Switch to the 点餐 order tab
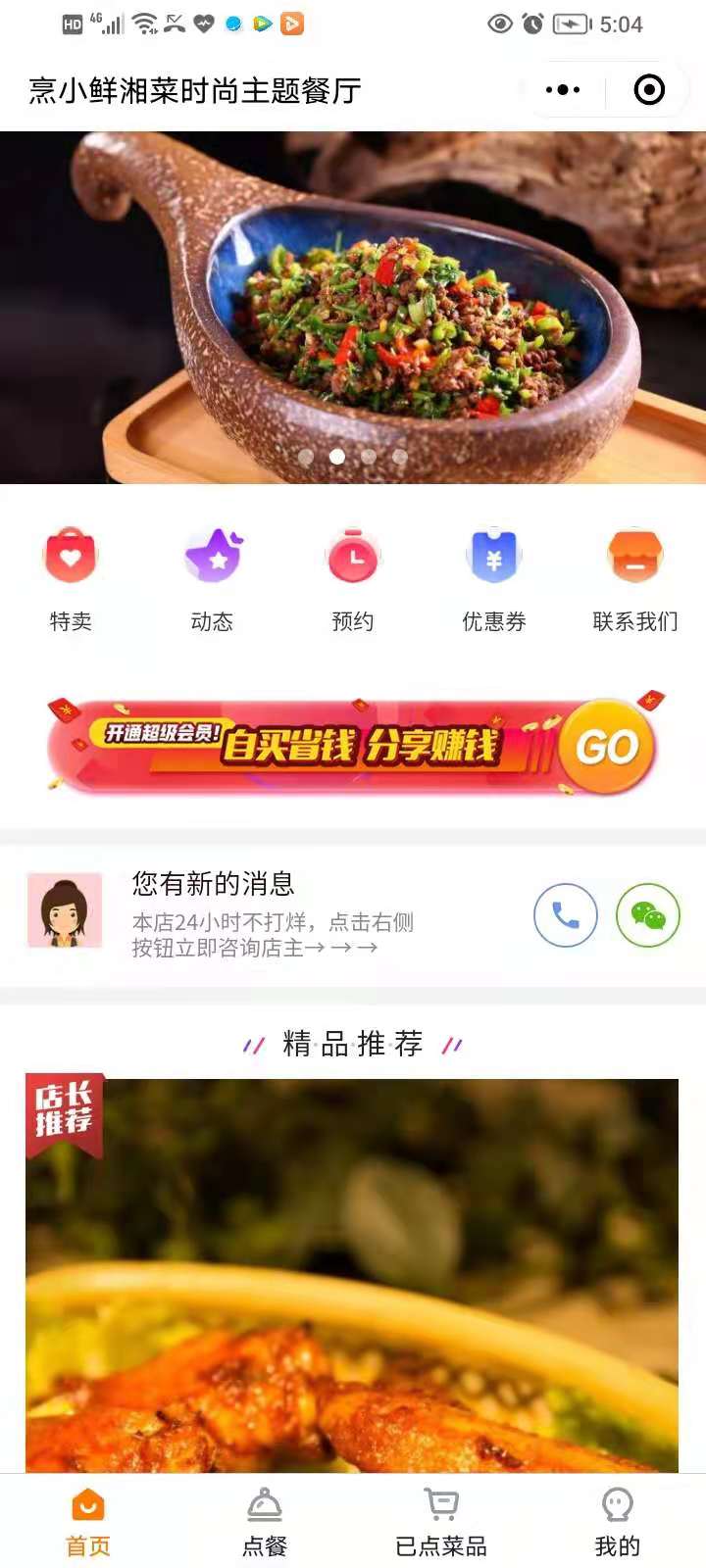 [265, 1523]
